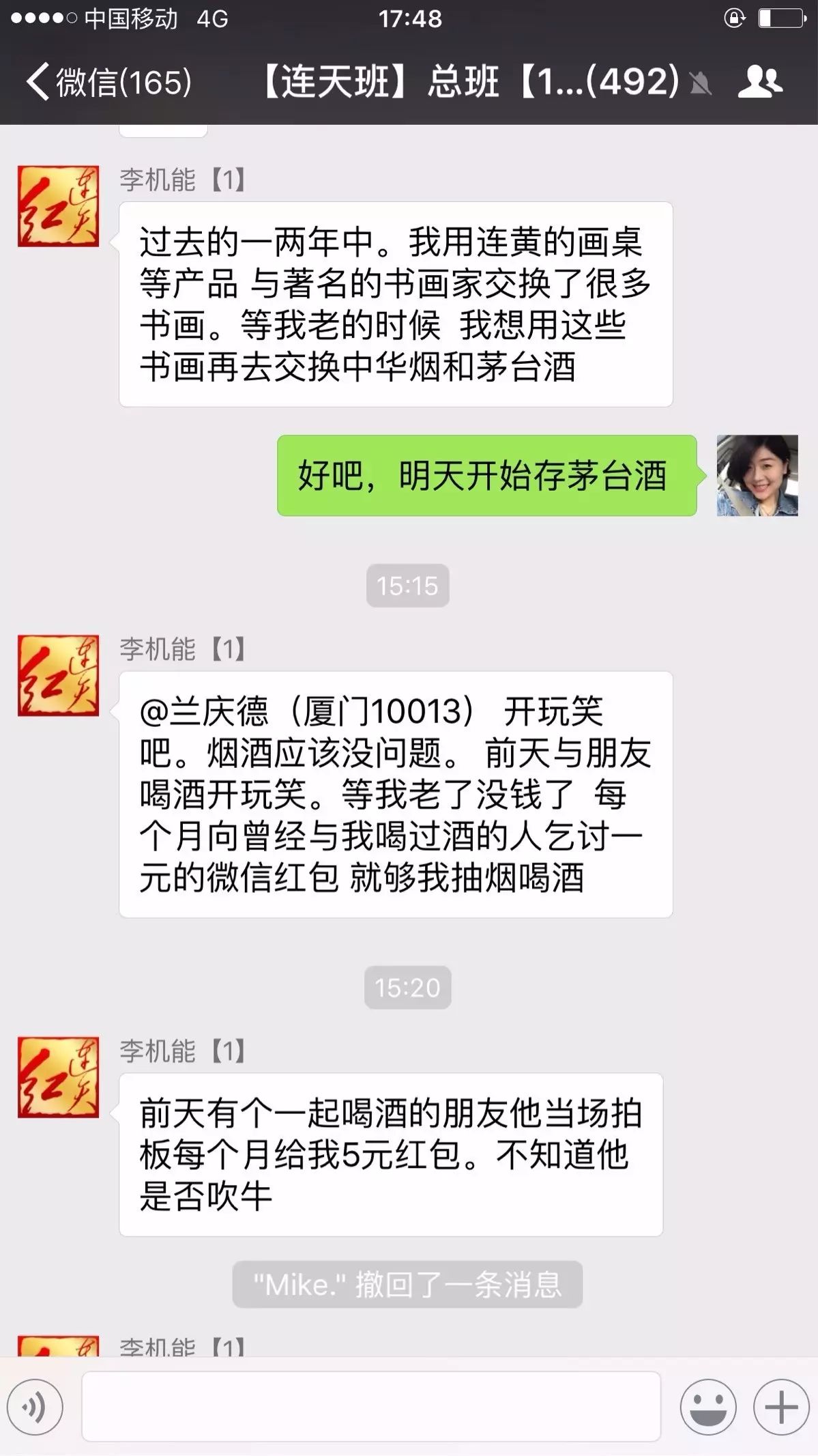Tap the message text field

click(x=371, y=1406)
